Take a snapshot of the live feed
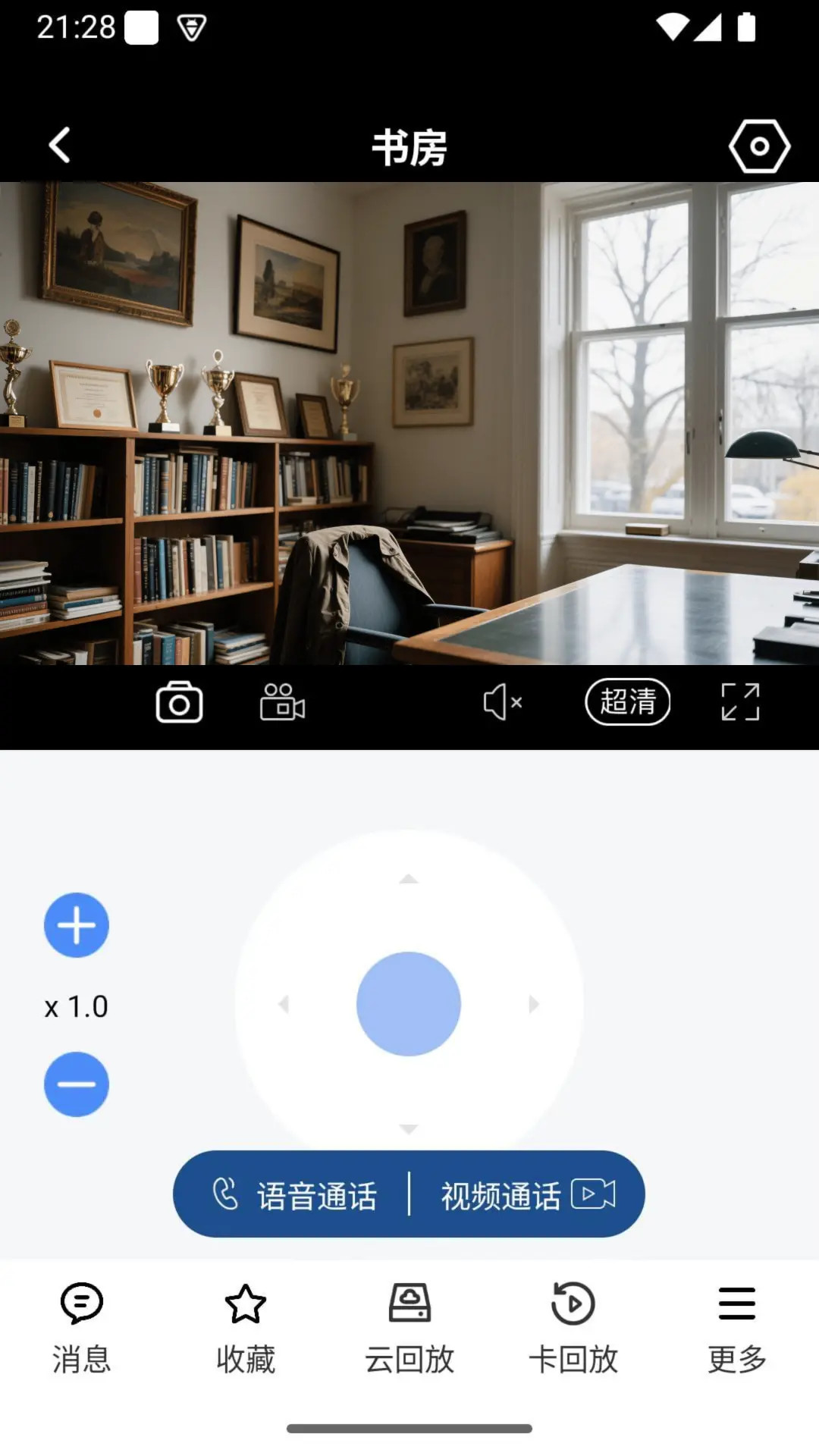Screen dimensions: 819x1456 (179, 702)
